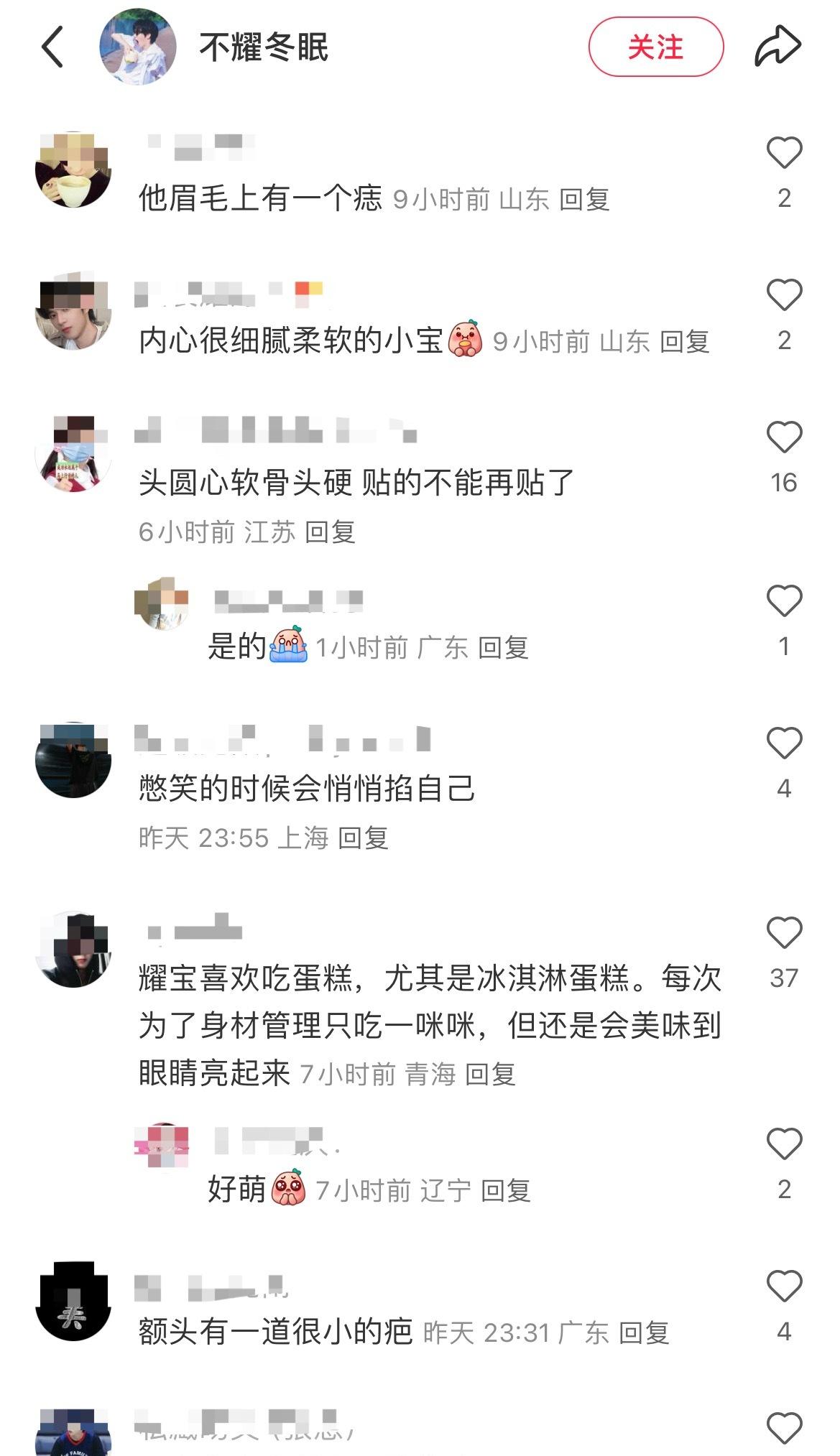Like the comment 内心很细腻柔软的小宝
Viewport: 840px width, 1456px height.
pos(784,295)
